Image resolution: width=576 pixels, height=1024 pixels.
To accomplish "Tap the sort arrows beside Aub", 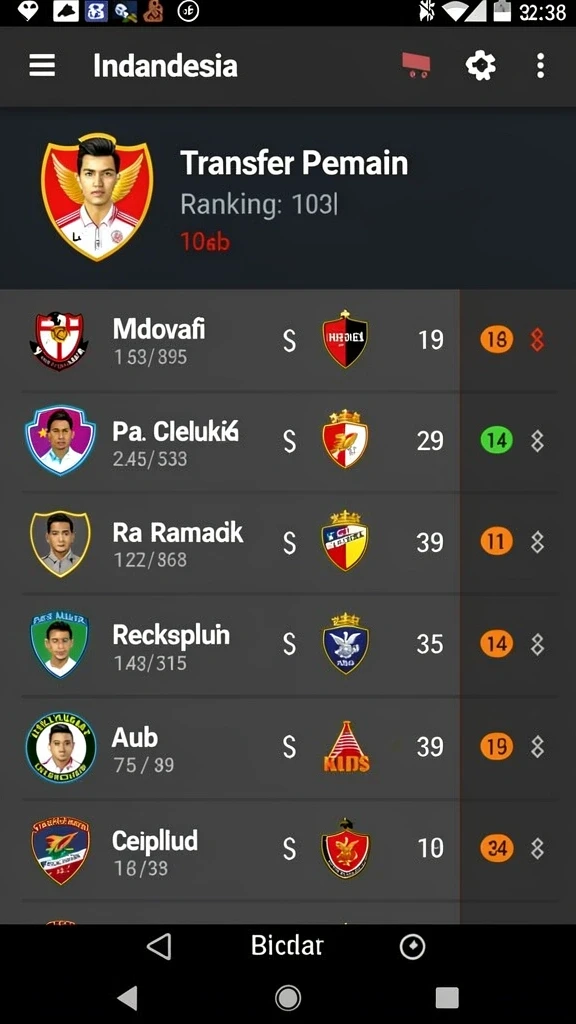I will [x=537, y=746].
